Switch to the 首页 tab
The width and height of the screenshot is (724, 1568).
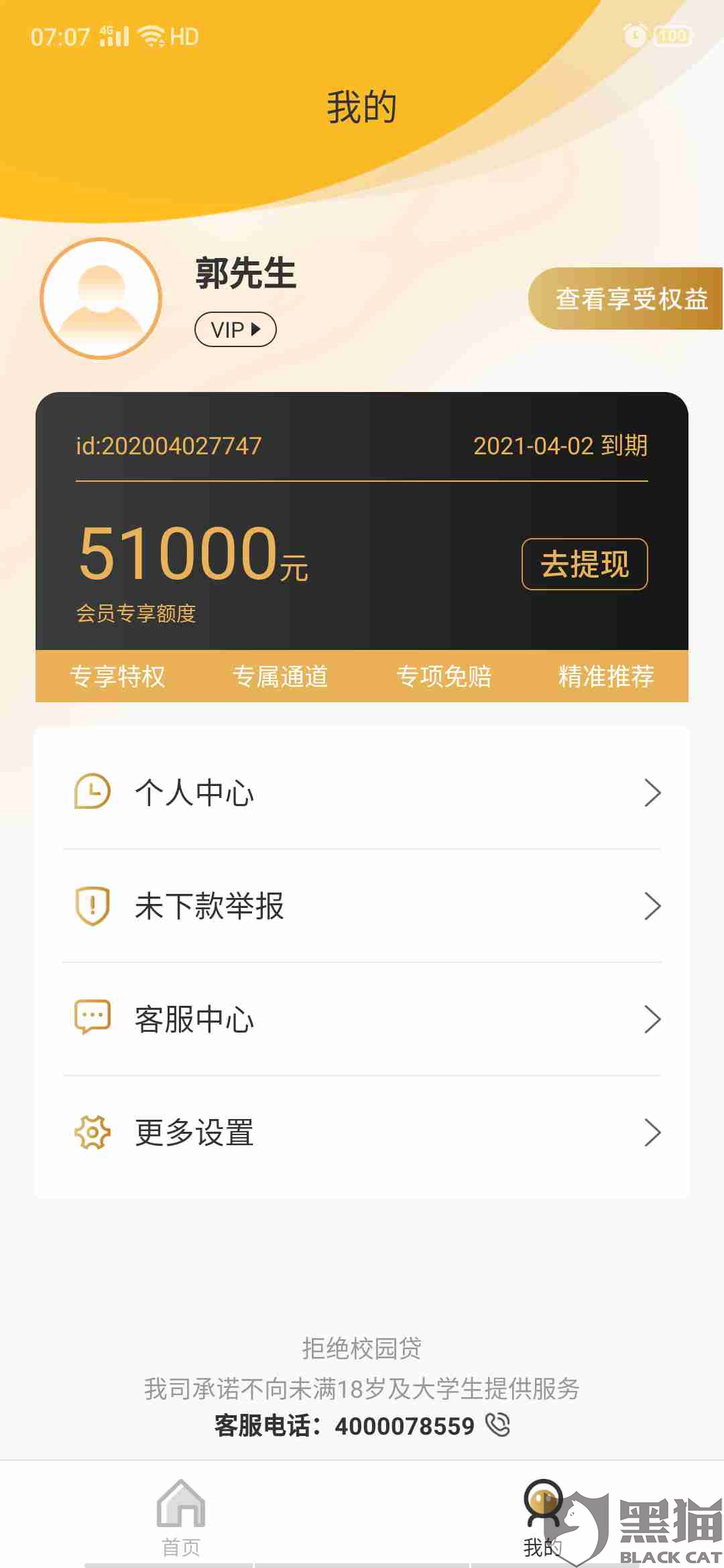pos(181,1518)
